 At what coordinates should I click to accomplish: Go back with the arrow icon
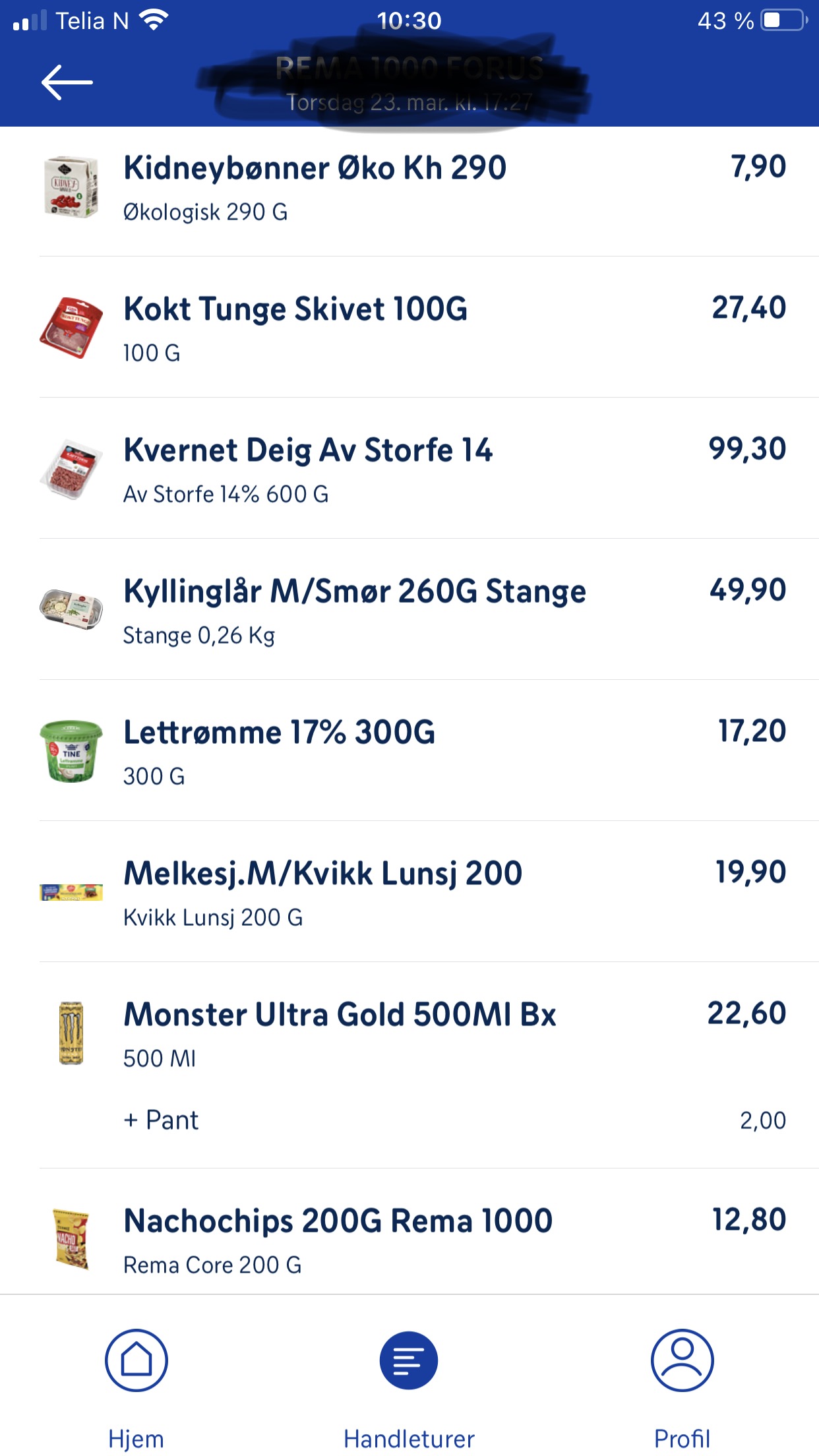click(x=67, y=83)
